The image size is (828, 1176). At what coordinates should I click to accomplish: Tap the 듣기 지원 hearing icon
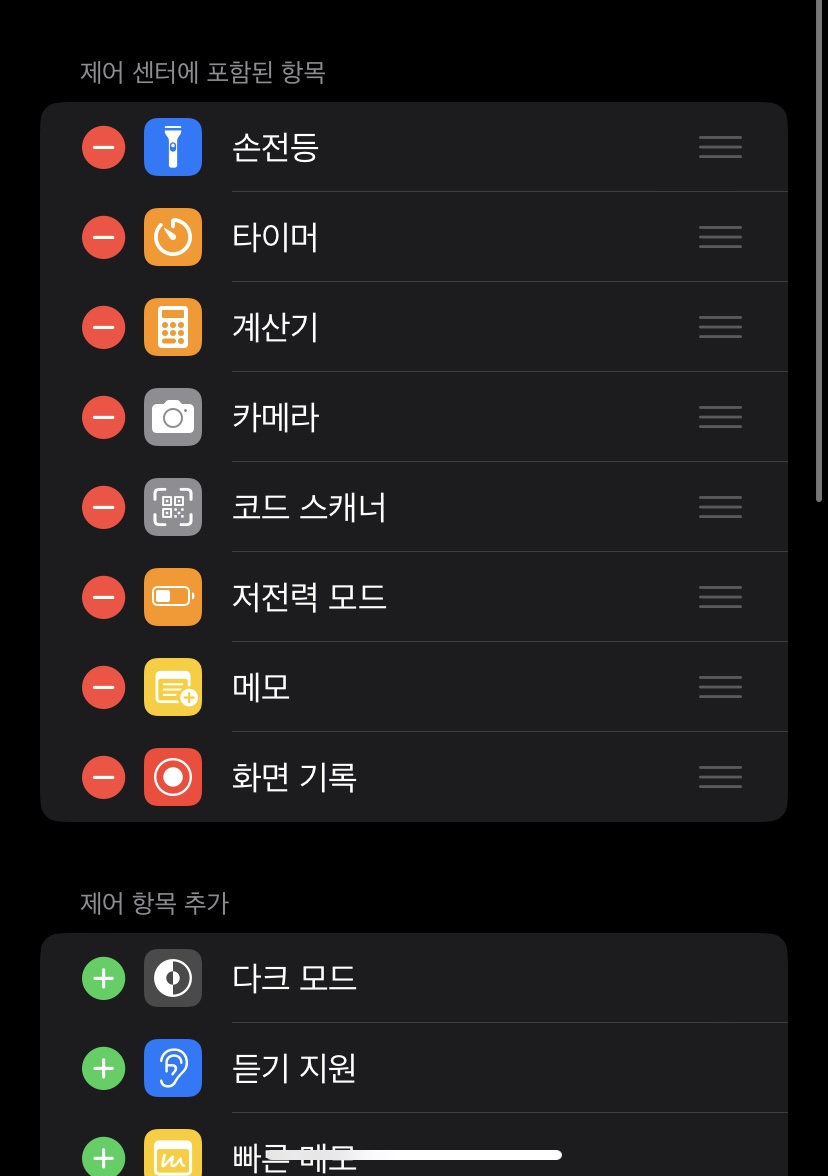173,1068
